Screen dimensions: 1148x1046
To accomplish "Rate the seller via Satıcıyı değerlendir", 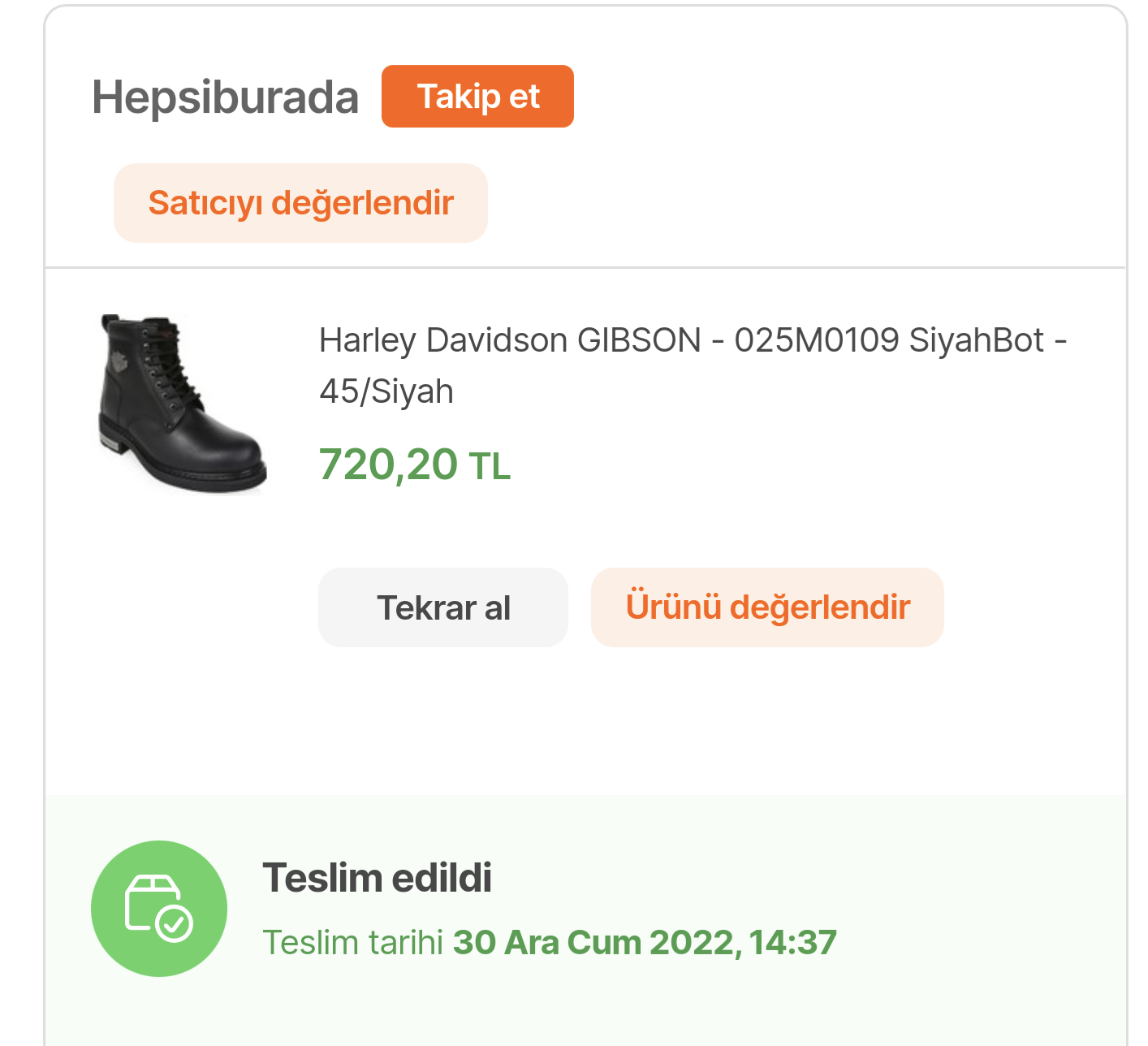I will pos(300,203).
